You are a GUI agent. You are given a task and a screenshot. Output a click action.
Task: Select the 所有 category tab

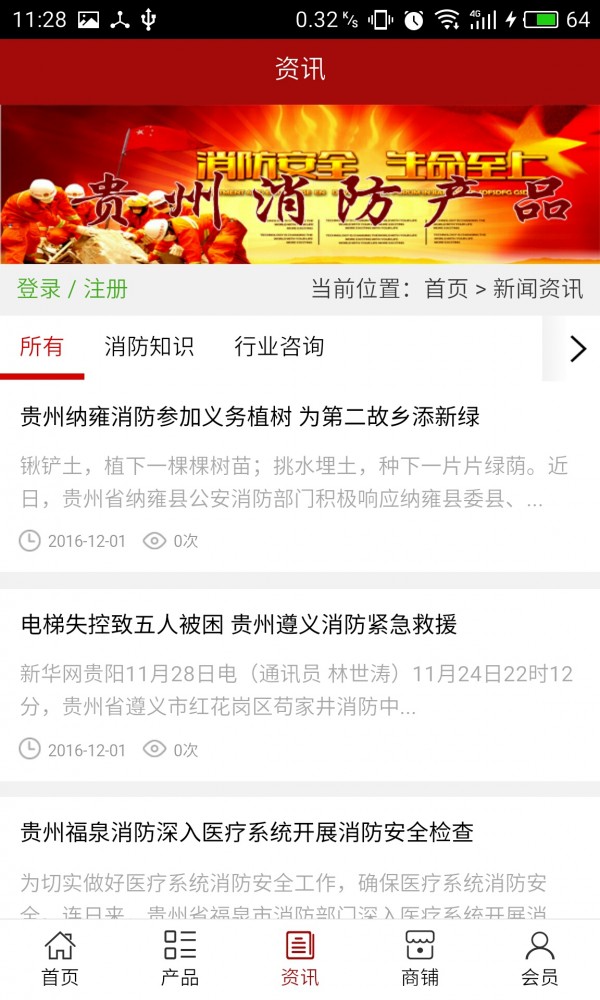[x=42, y=347]
